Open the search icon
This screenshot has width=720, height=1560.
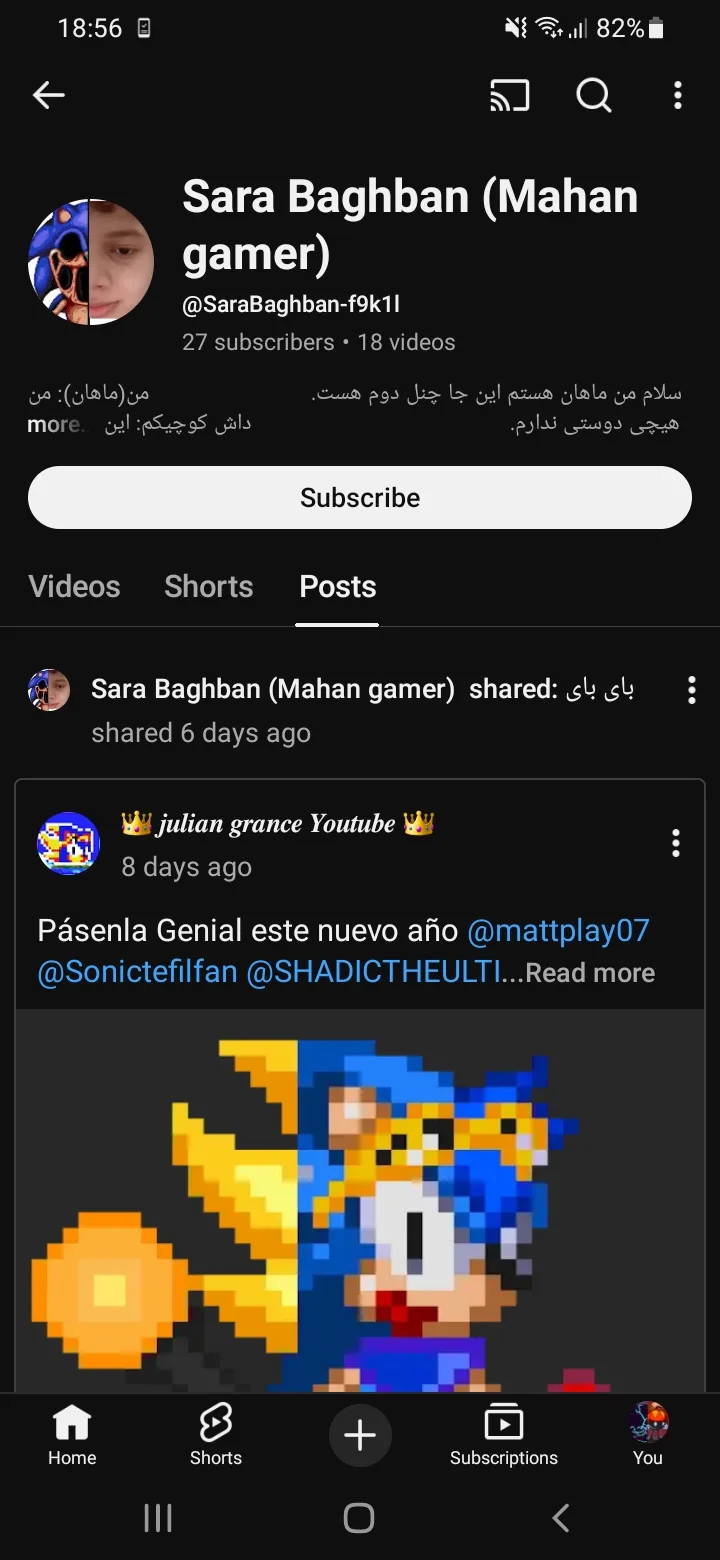[x=593, y=96]
